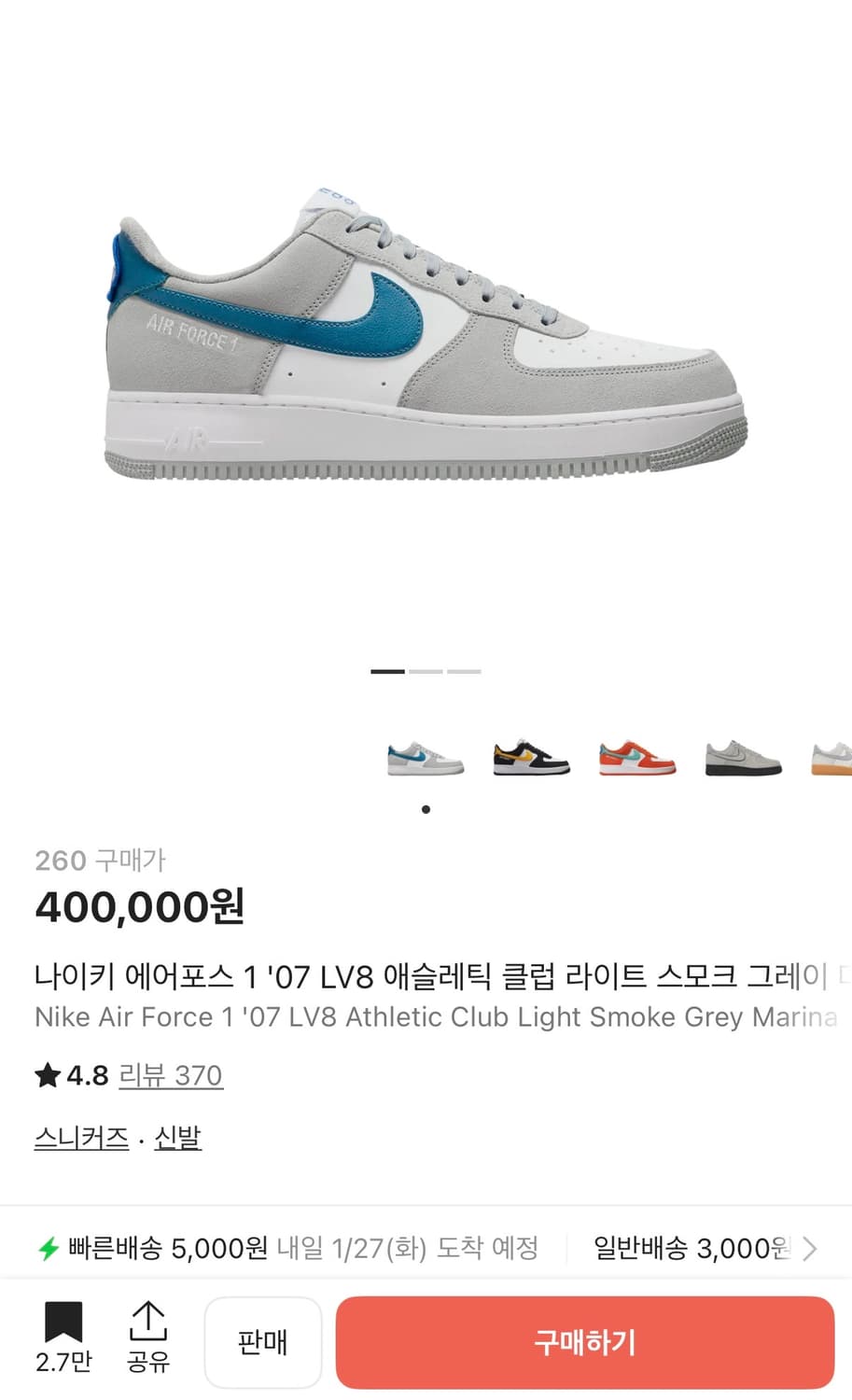Expand shipping details via right chevron
Screen dimensions: 852x1400
point(810,1248)
